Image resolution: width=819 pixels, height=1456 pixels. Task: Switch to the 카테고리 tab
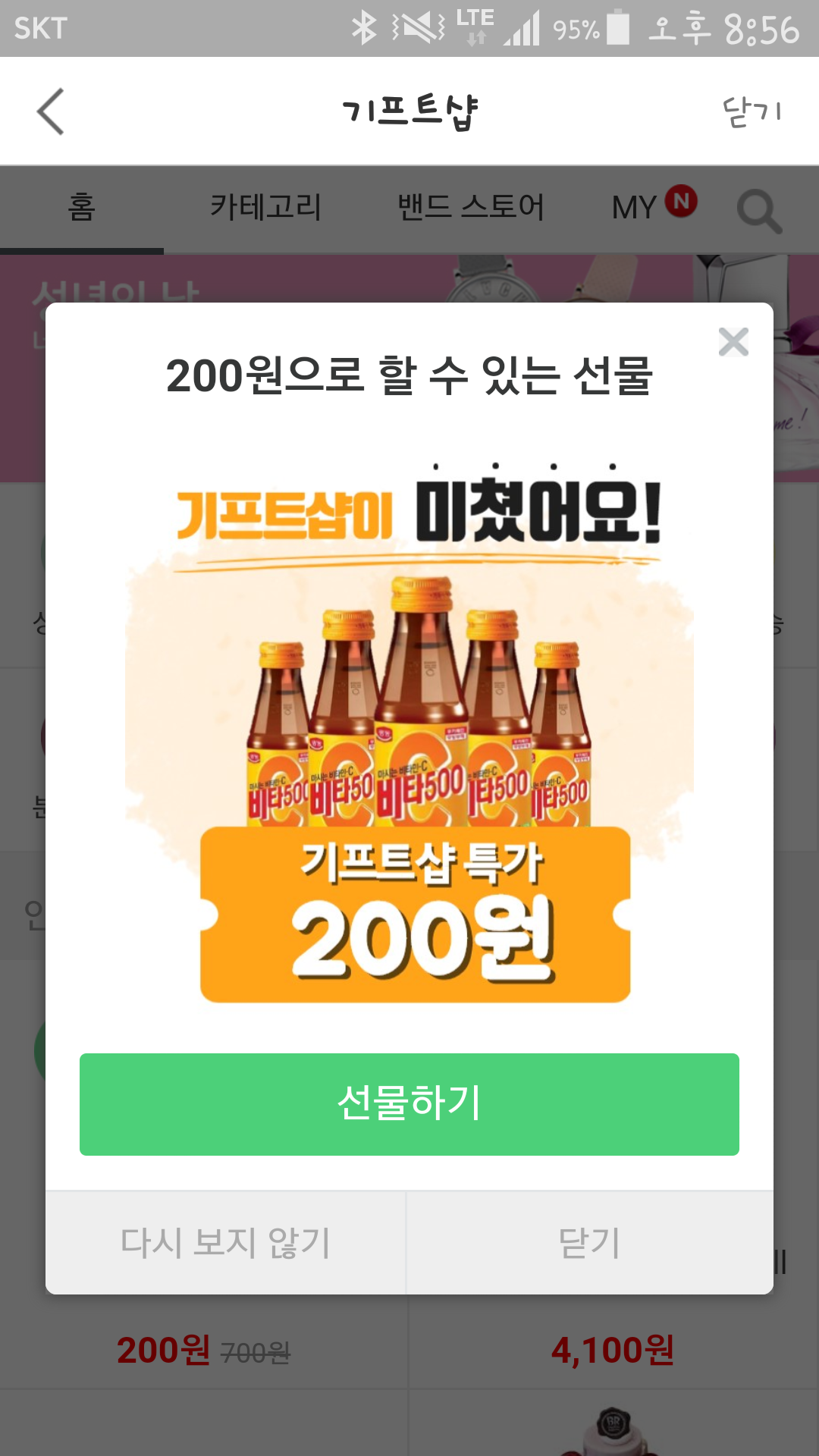(x=265, y=206)
